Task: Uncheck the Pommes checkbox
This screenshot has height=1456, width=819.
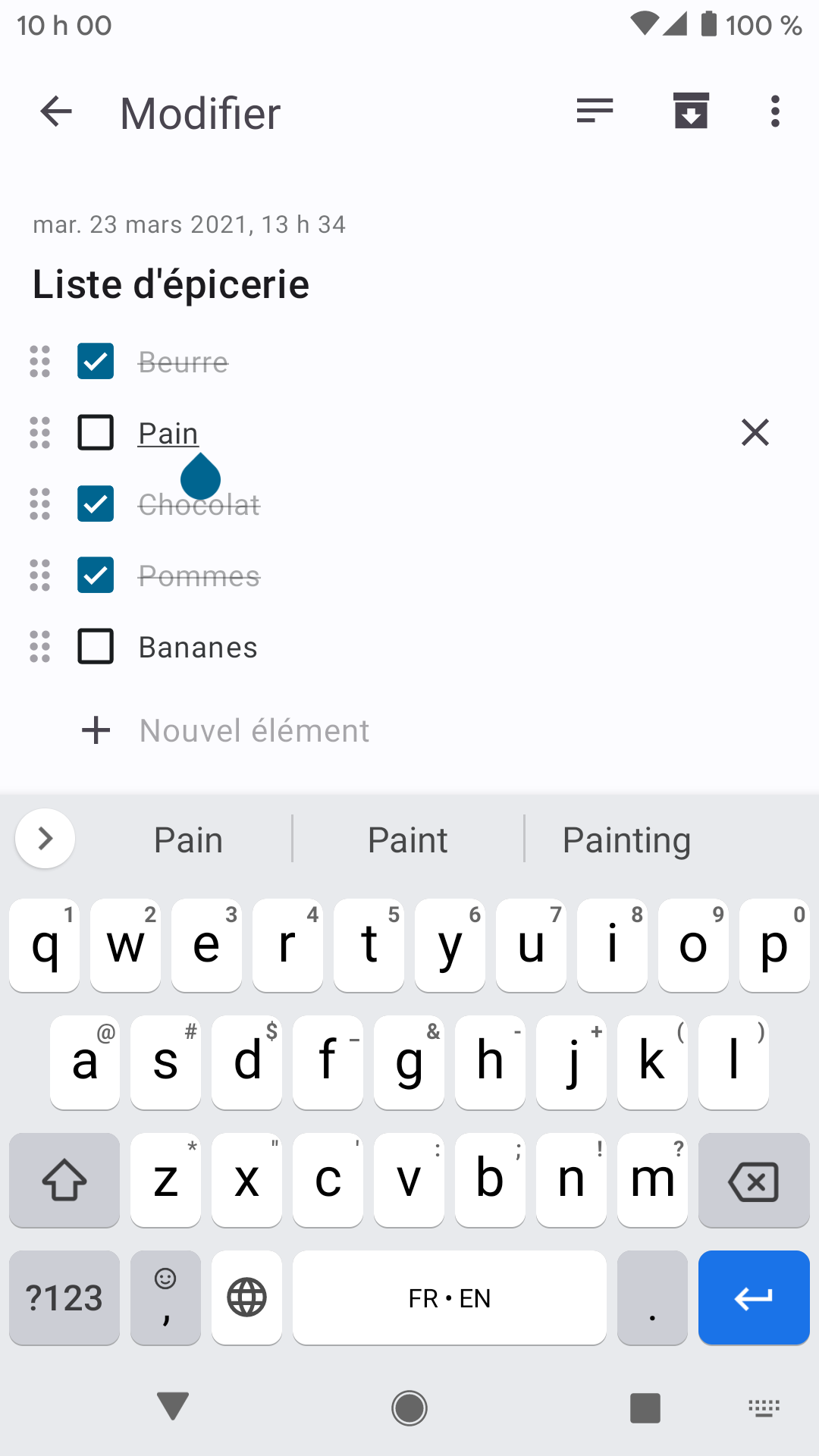Action: click(96, 576)
